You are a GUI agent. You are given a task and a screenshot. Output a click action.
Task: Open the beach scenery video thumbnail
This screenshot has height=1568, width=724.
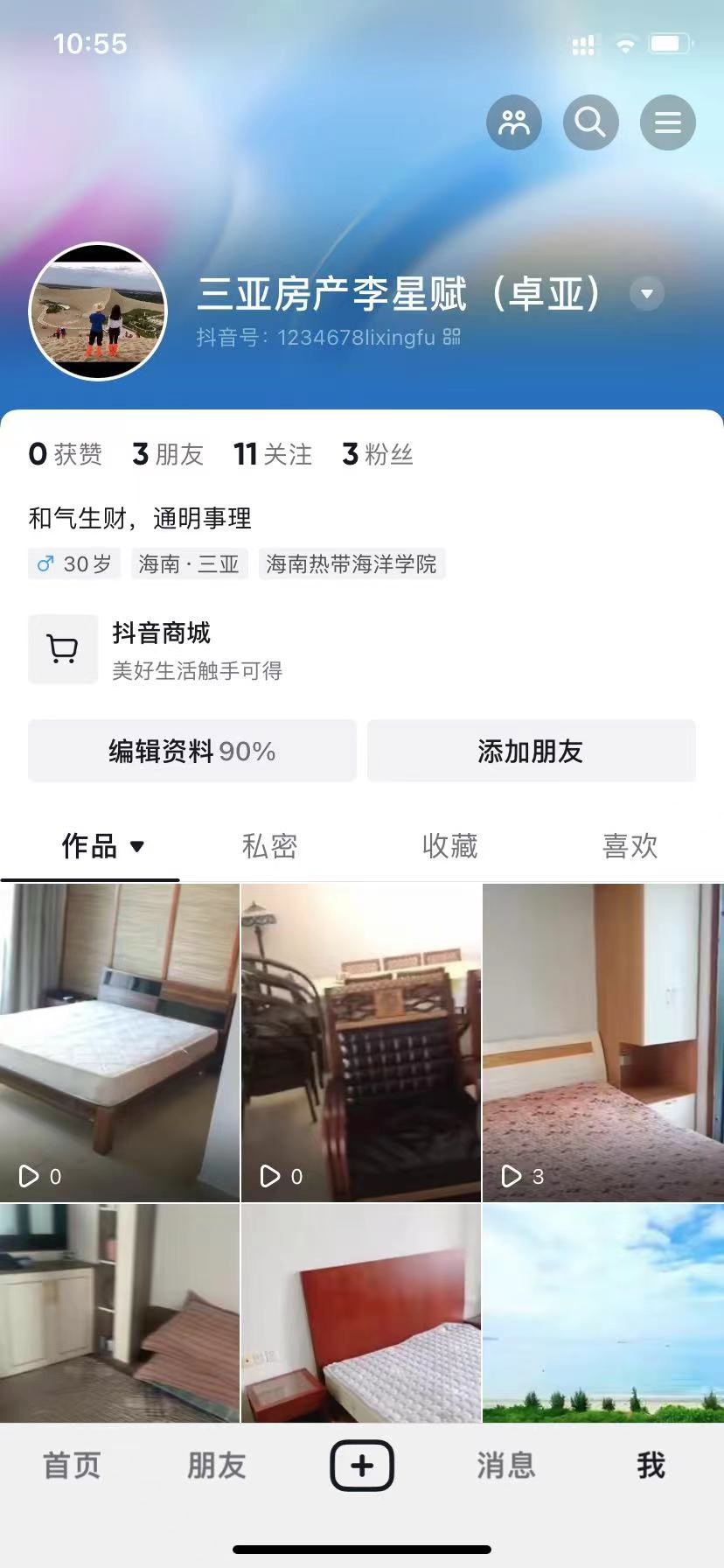tap(603, 1312)
